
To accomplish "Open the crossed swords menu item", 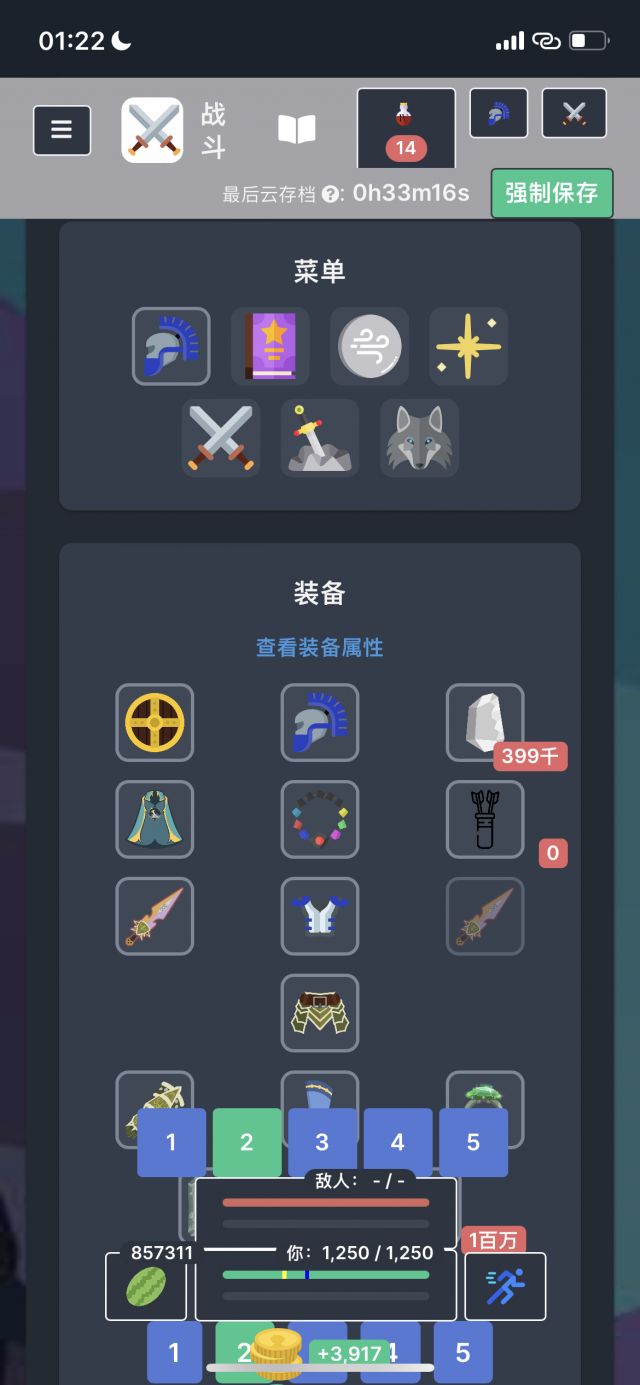I will pos(221,438).
